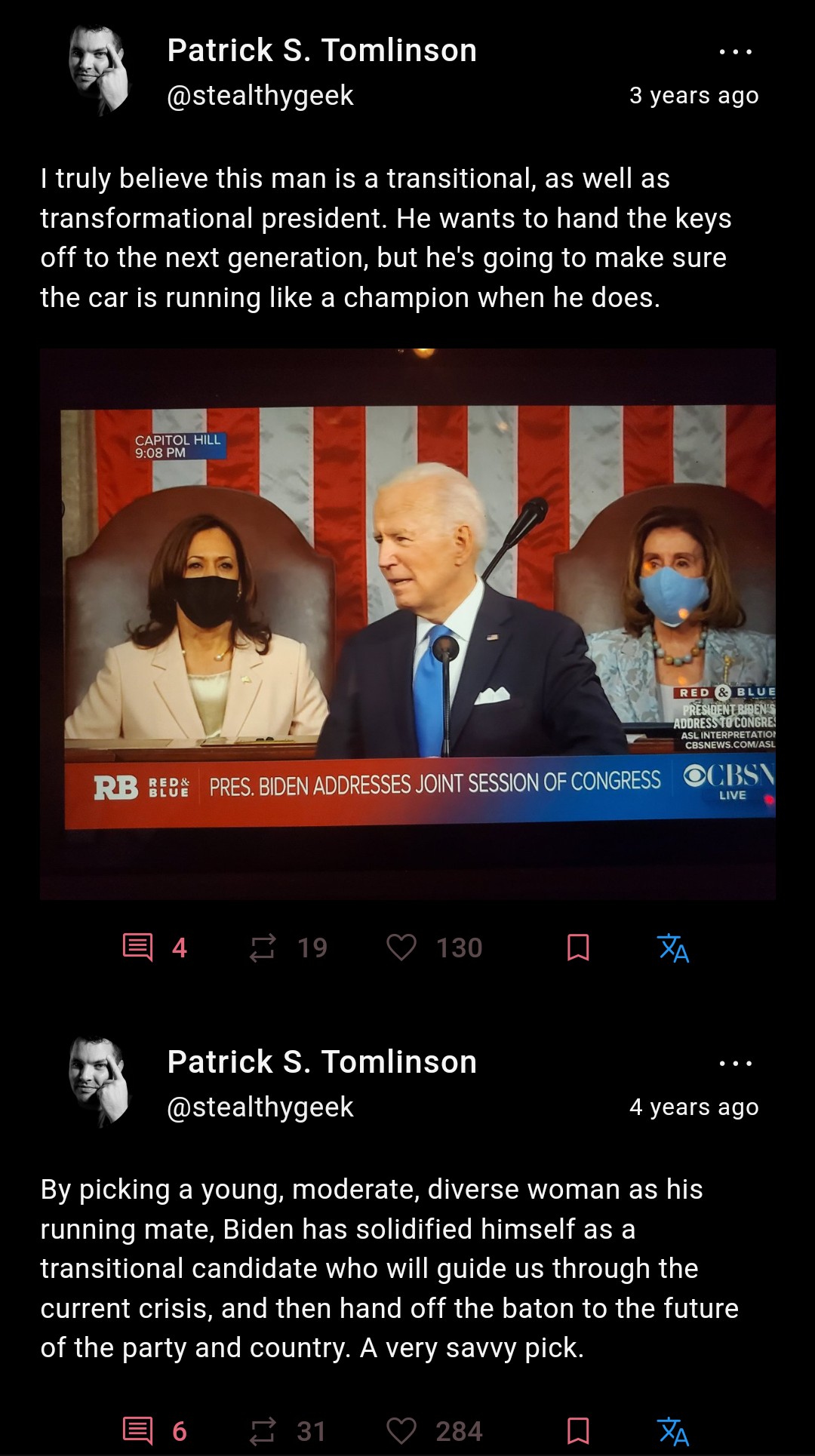Open overflow menu on the 4 years ago post
Viewport: 815px width, 1456px height.
(x=736, y=1064)
